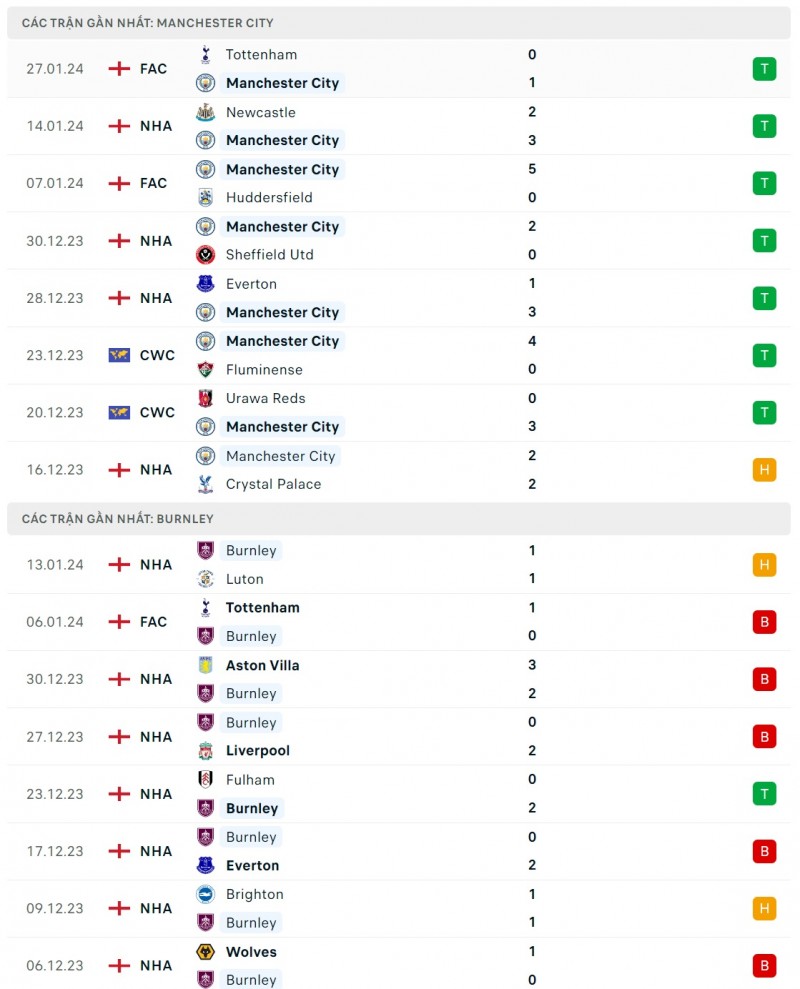Select the Manchester City vs Sheffield Utd match
Image resolution: width=800 pixels, height=989 pixels.
tap(400, 241)
